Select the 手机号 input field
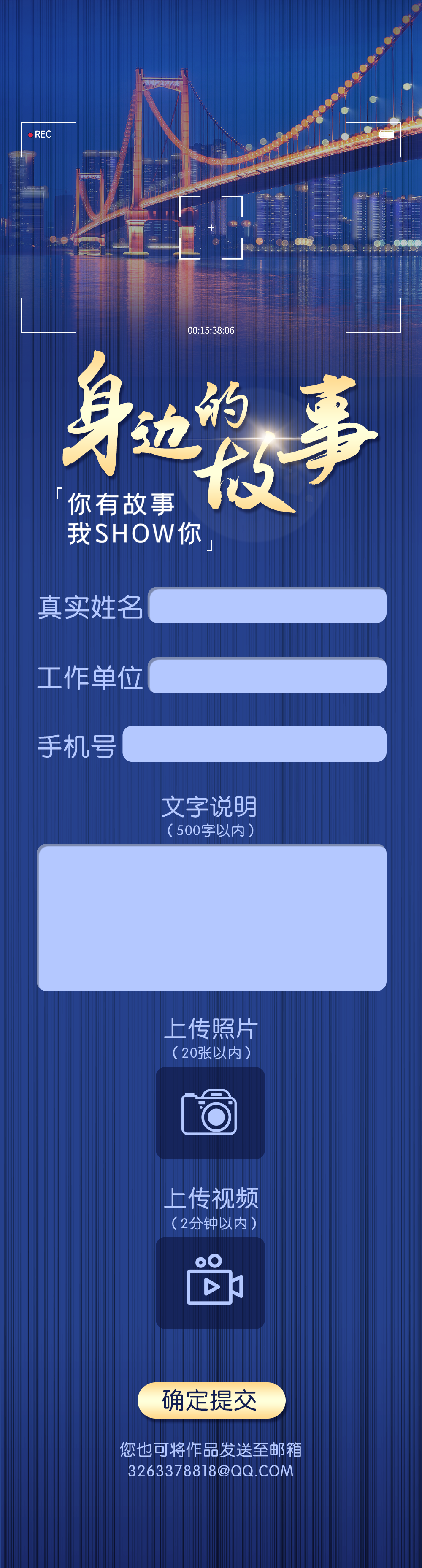The image size is (422, 1568). (254, 744)
